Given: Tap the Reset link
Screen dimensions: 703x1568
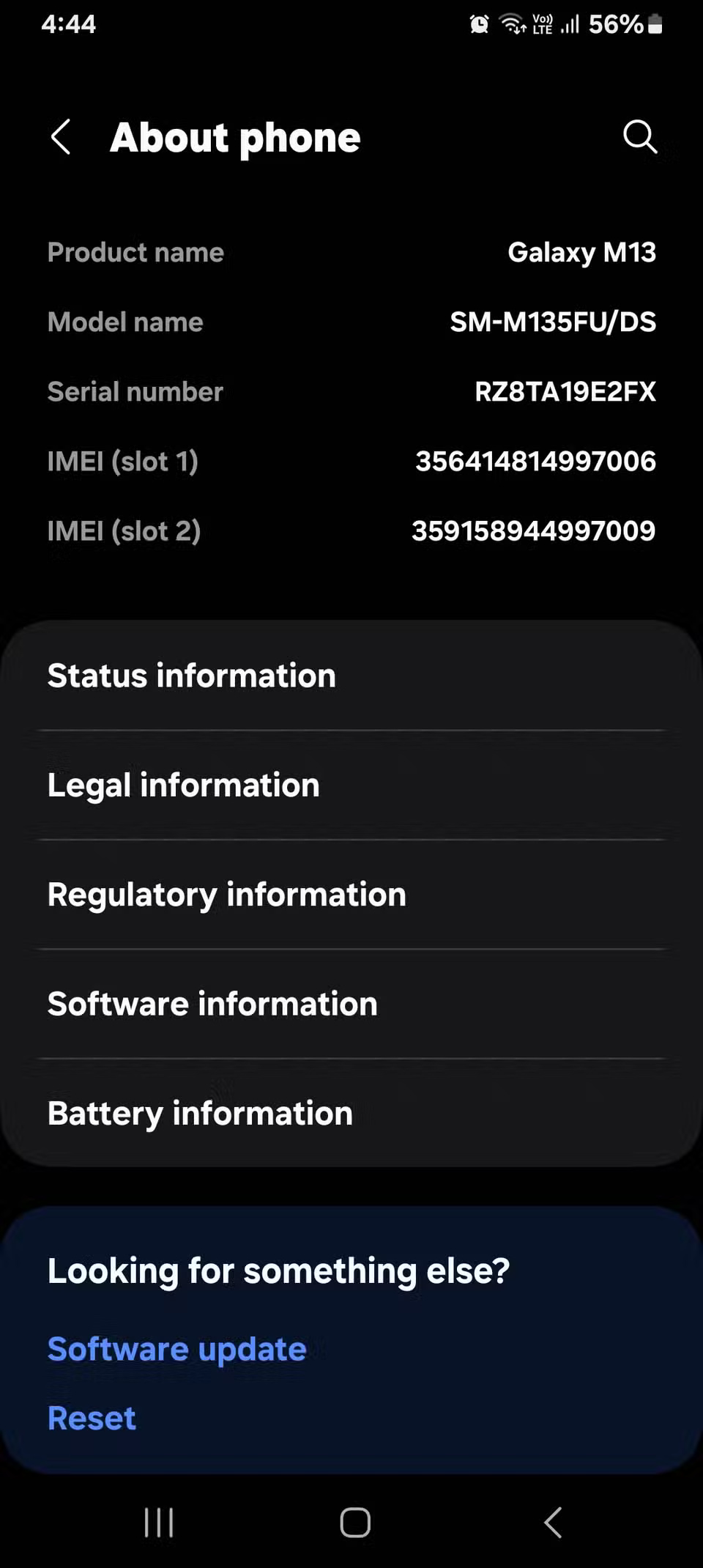Looking at the screenshot, I should coord(91,1418).
